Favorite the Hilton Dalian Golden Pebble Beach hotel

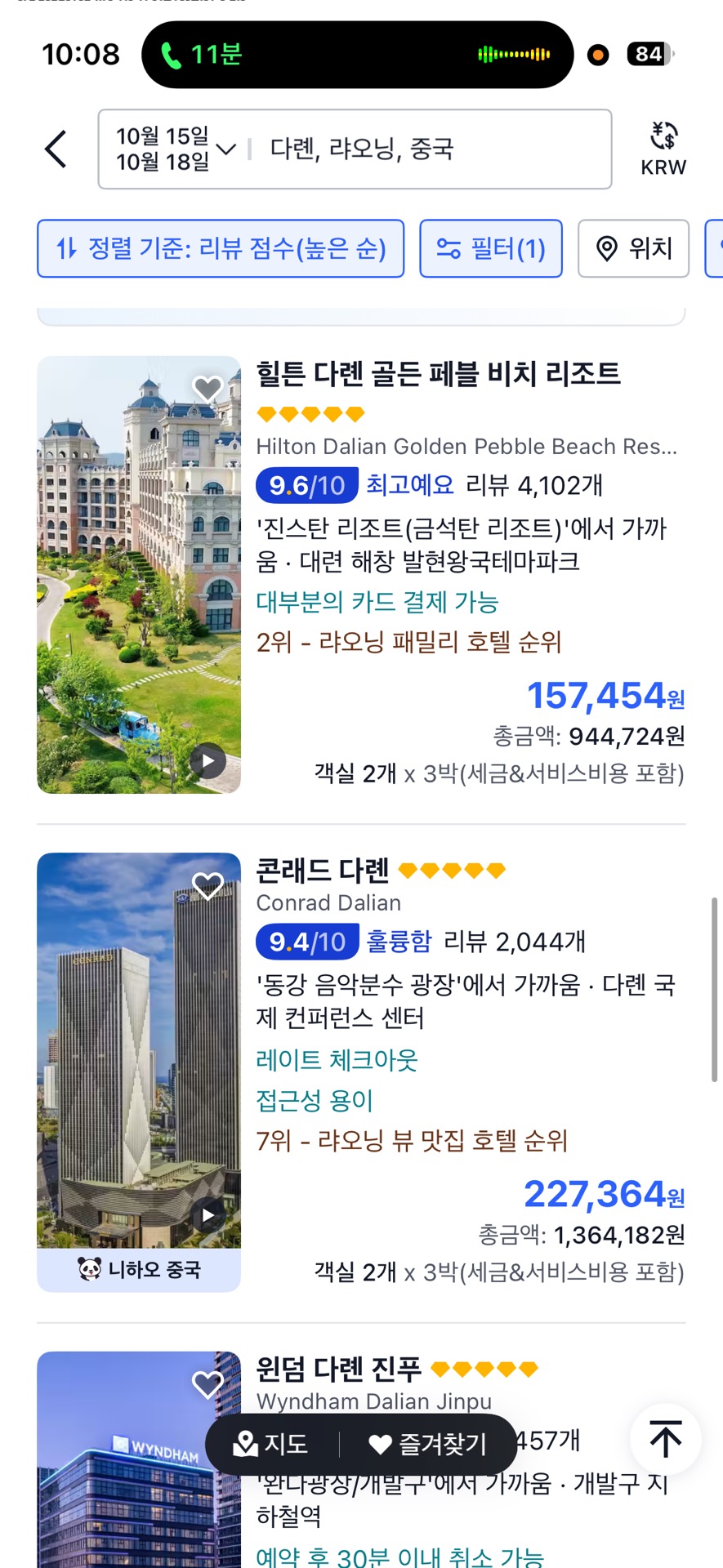click(x=208, y=388)
